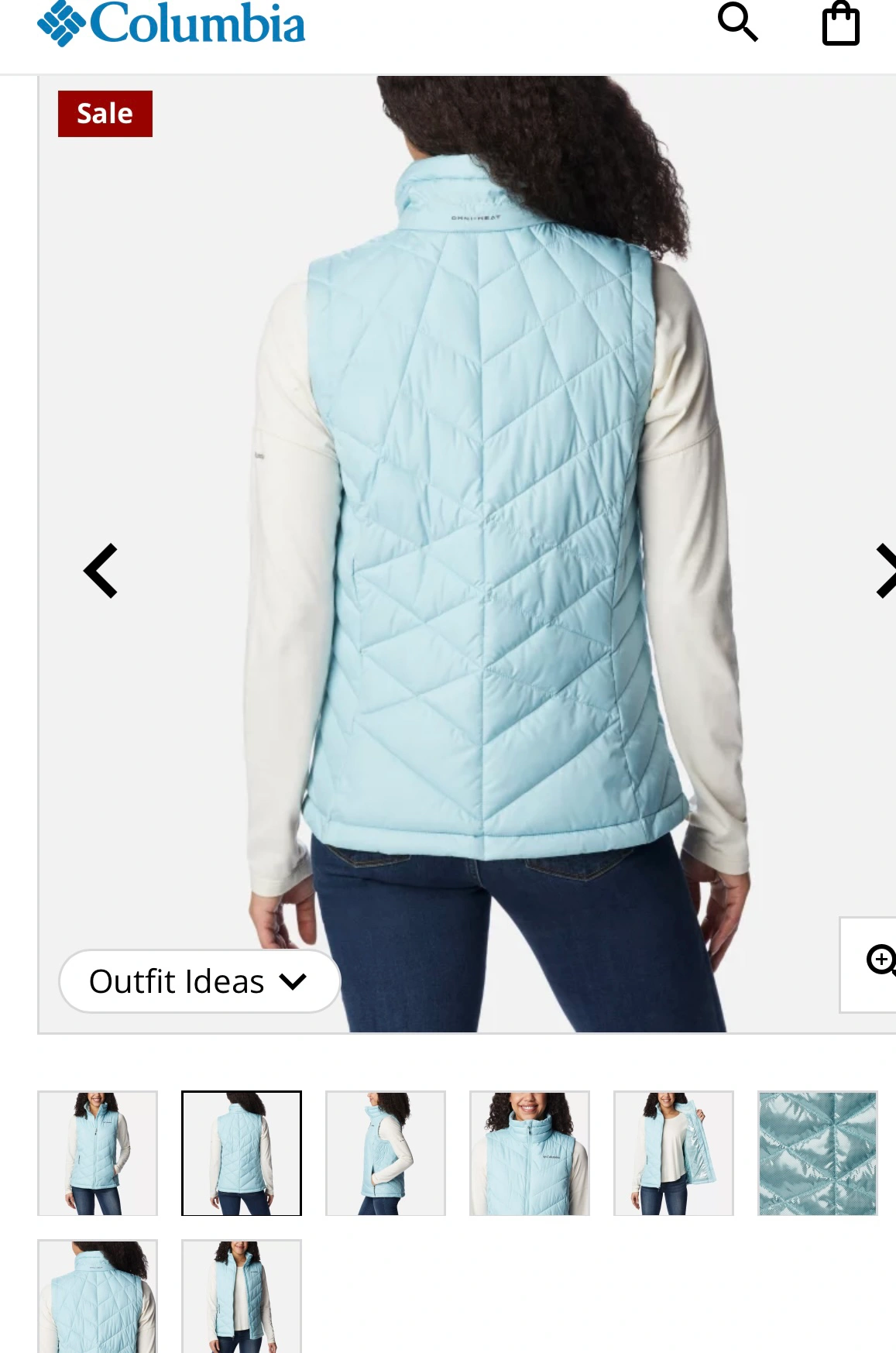Open the shopping bag

[x=840, y=24]
